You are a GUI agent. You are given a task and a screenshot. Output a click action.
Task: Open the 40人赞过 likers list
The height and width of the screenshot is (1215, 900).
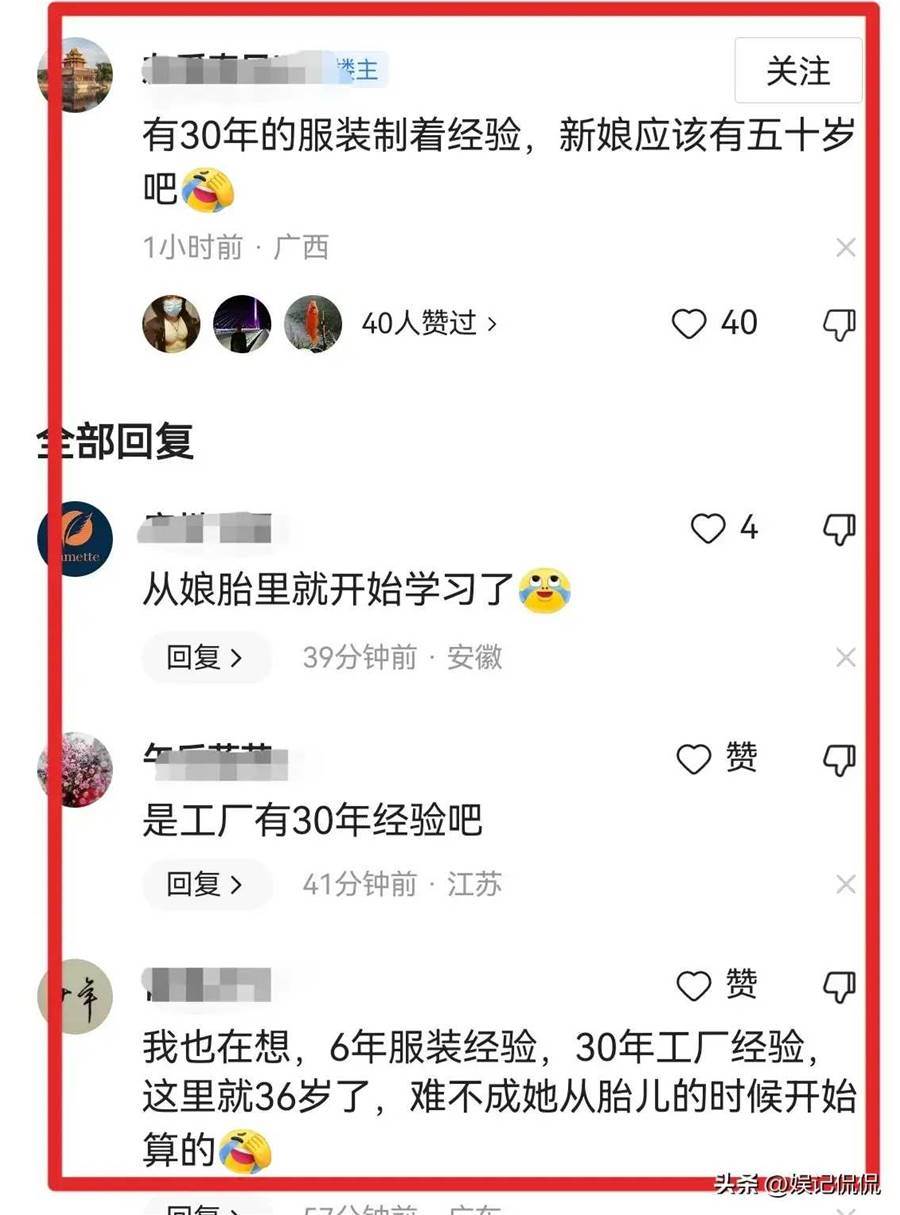point(428,323)
